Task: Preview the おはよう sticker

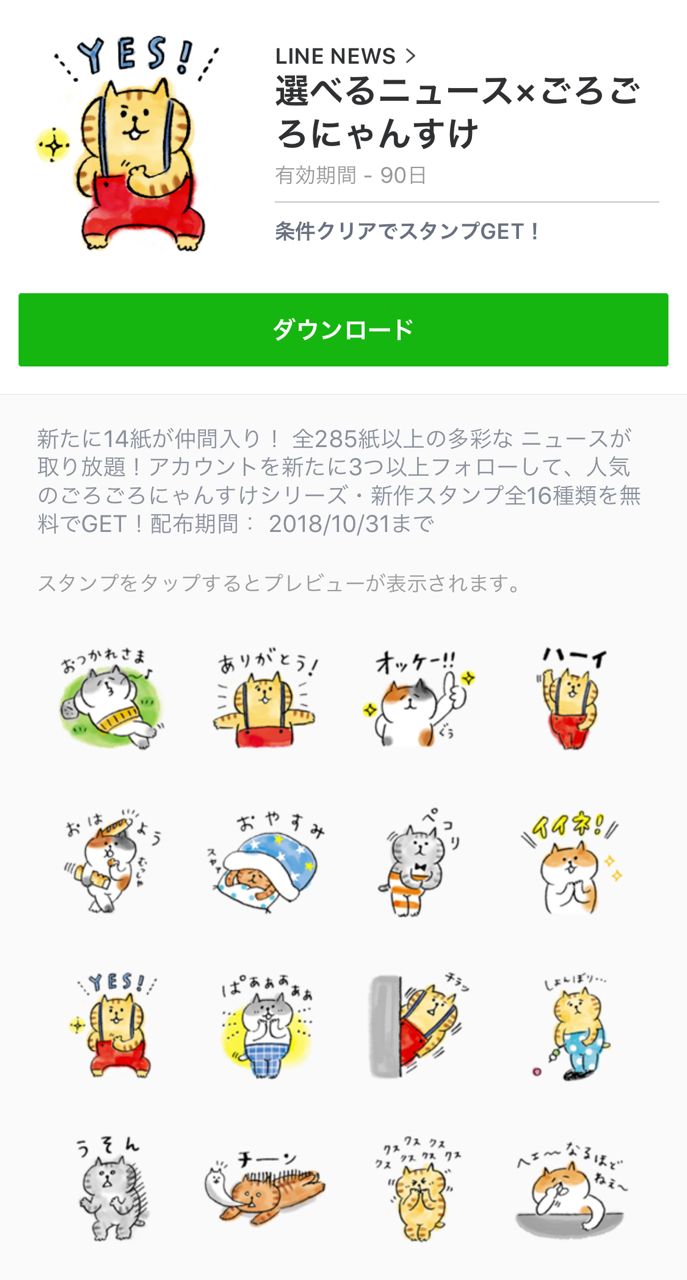Action: (110, 860)
